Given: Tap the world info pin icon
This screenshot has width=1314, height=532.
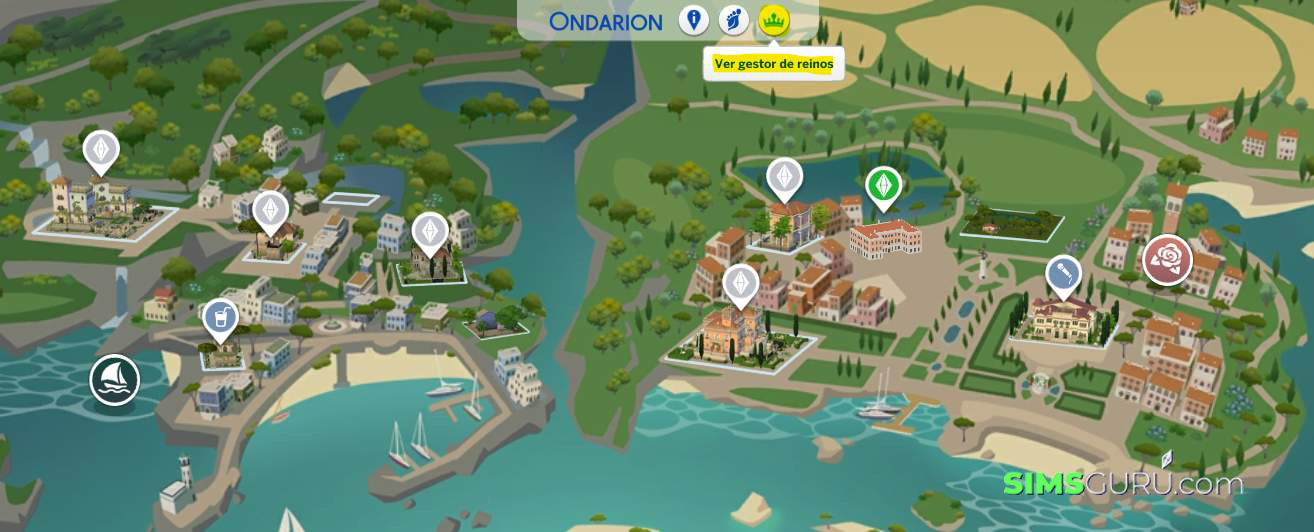Looking at the screenshot, I should (694, 20).
